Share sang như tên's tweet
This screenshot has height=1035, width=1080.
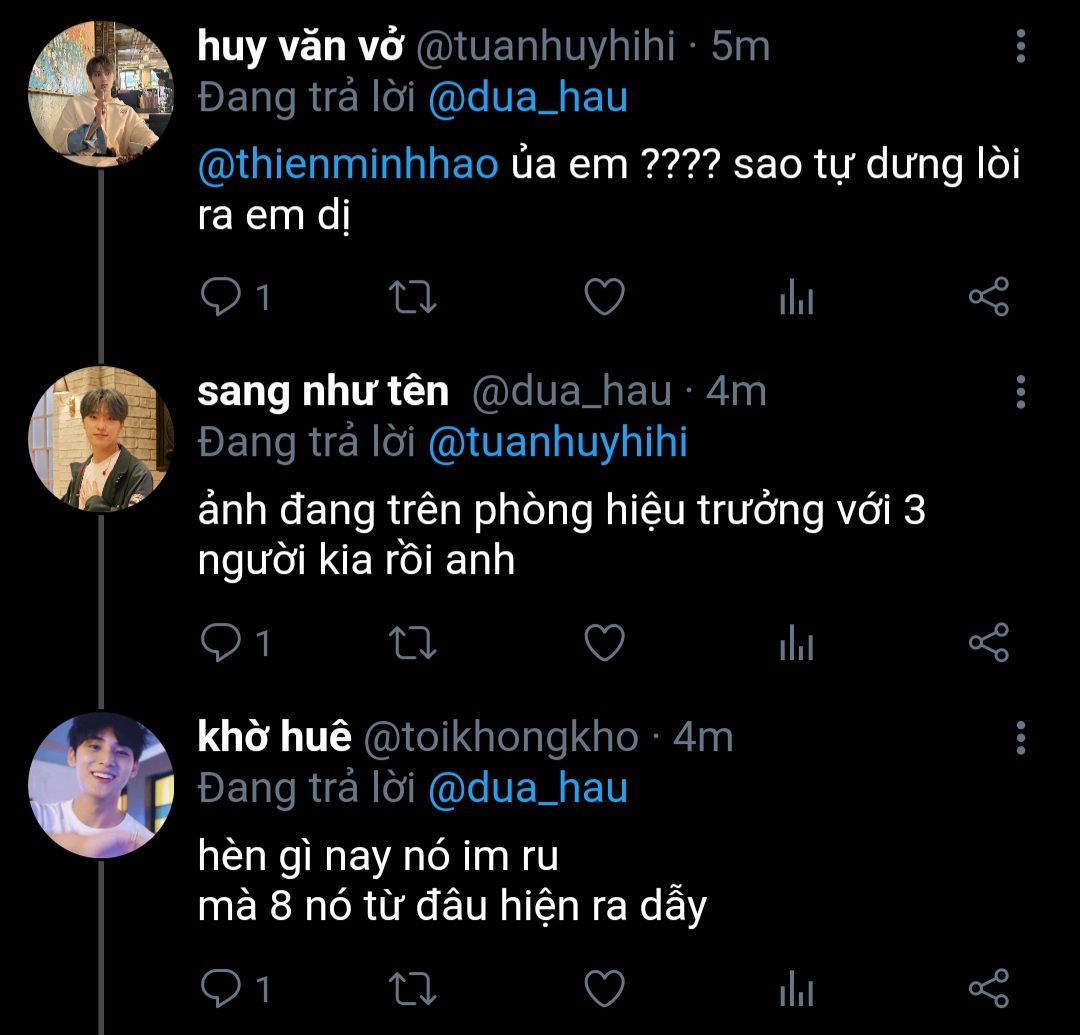(989, 643)
